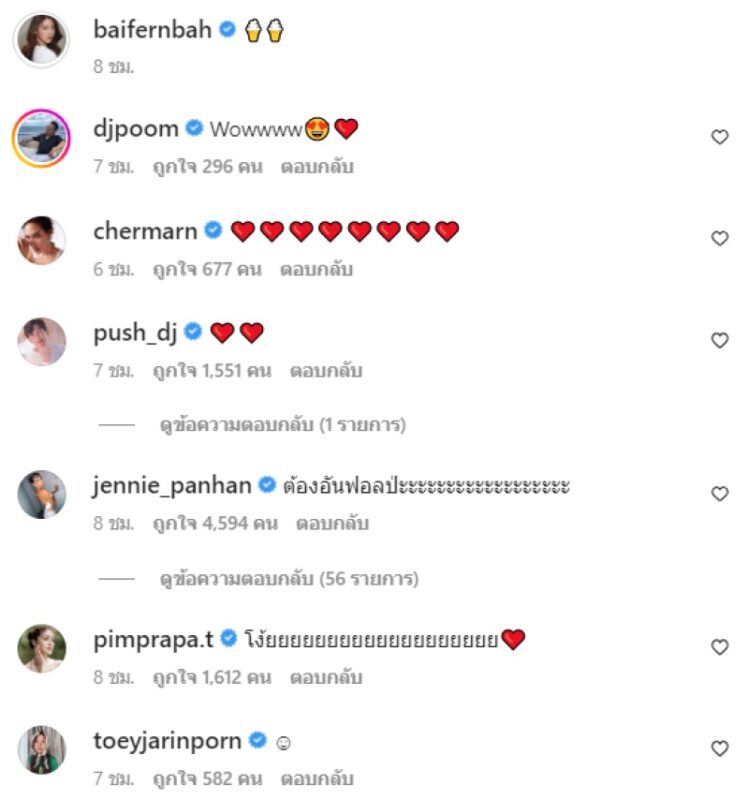Open baifernbah's profile picture

tap(42, 39)
